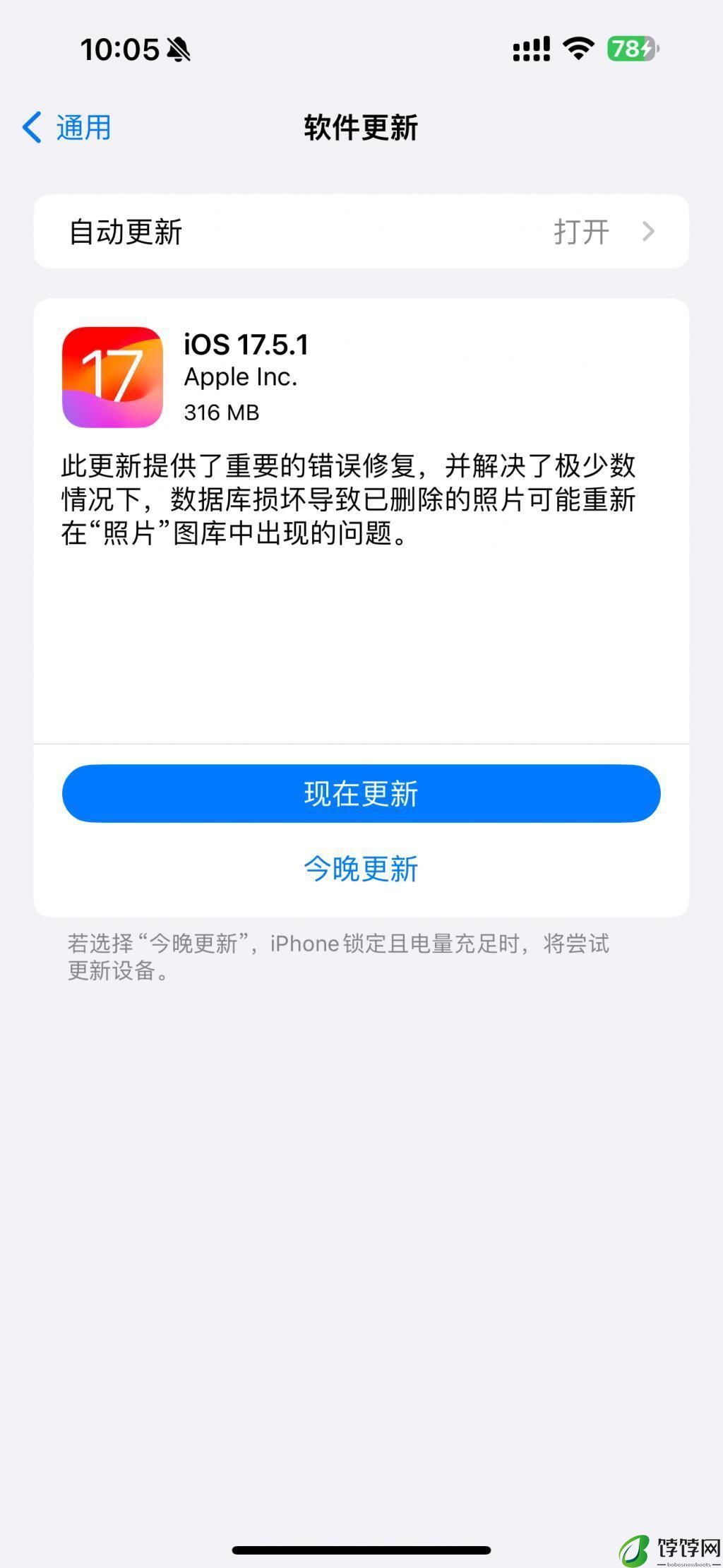Viewport: 723px width, 1568px height.
Task: Go back to 通用 settings
Action: [x=66, y=128]
